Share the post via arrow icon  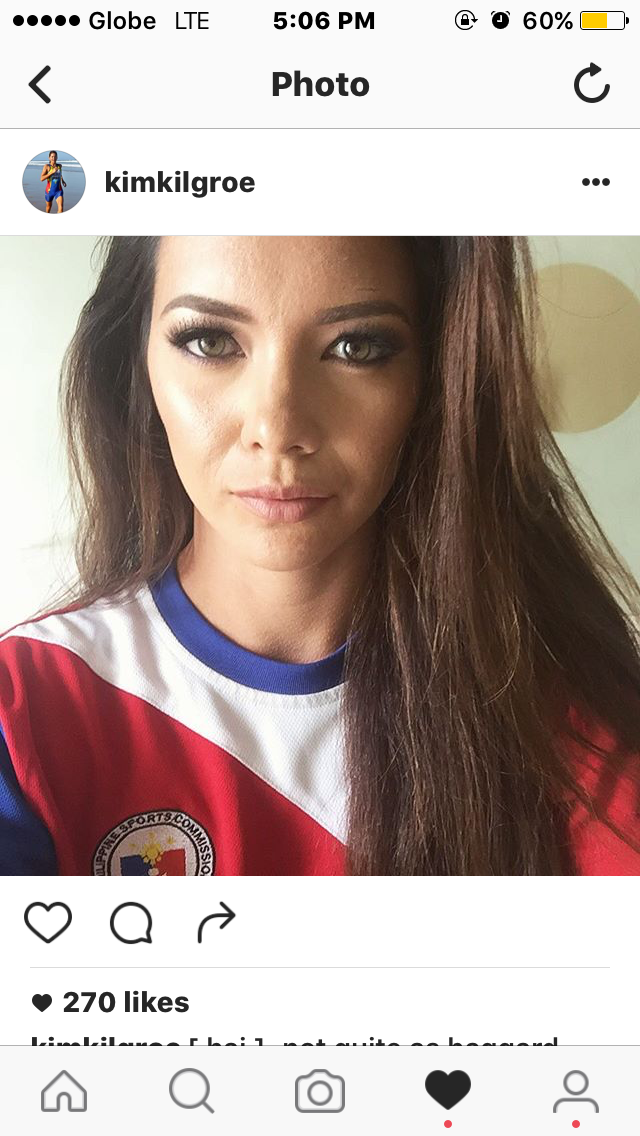tap(216, 922)
